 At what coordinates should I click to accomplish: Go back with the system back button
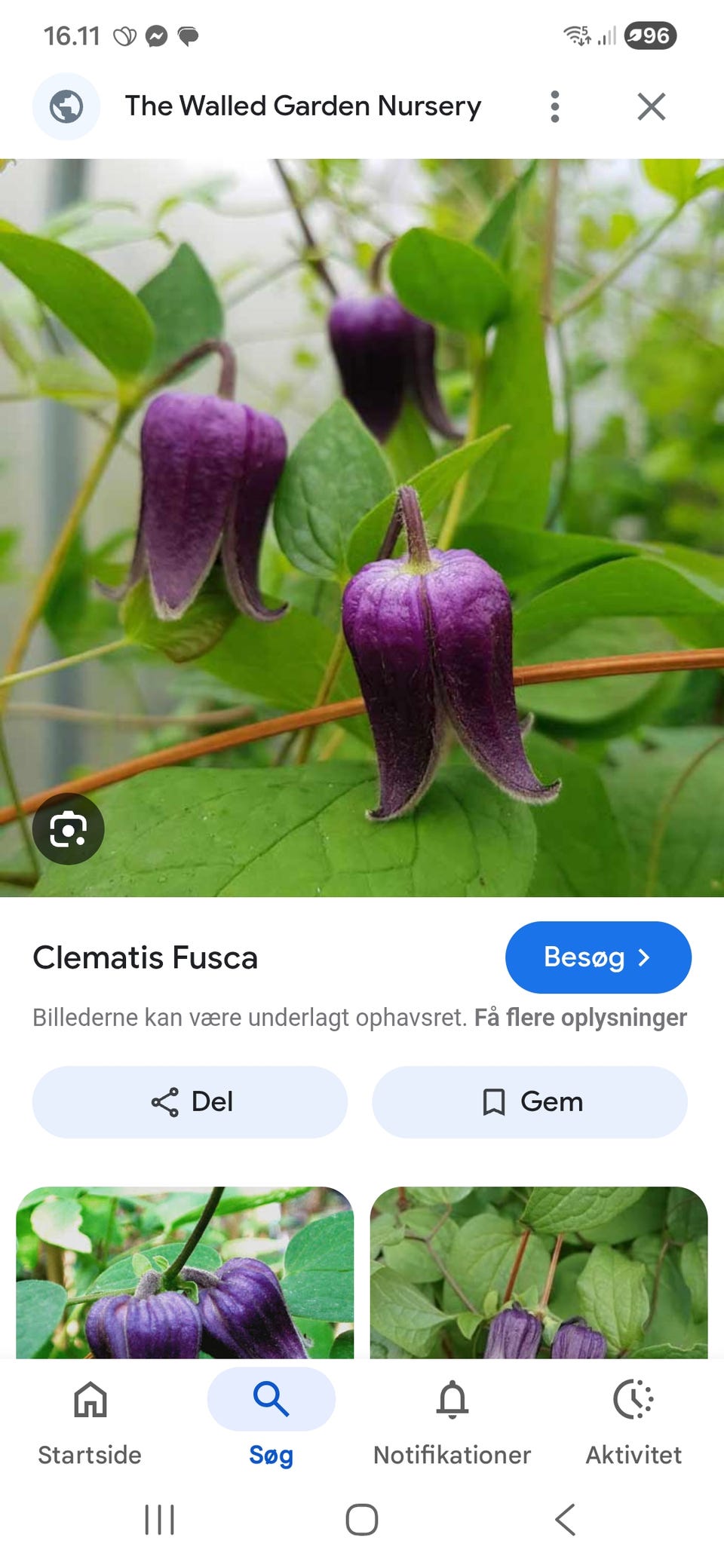click(566, 1519)
